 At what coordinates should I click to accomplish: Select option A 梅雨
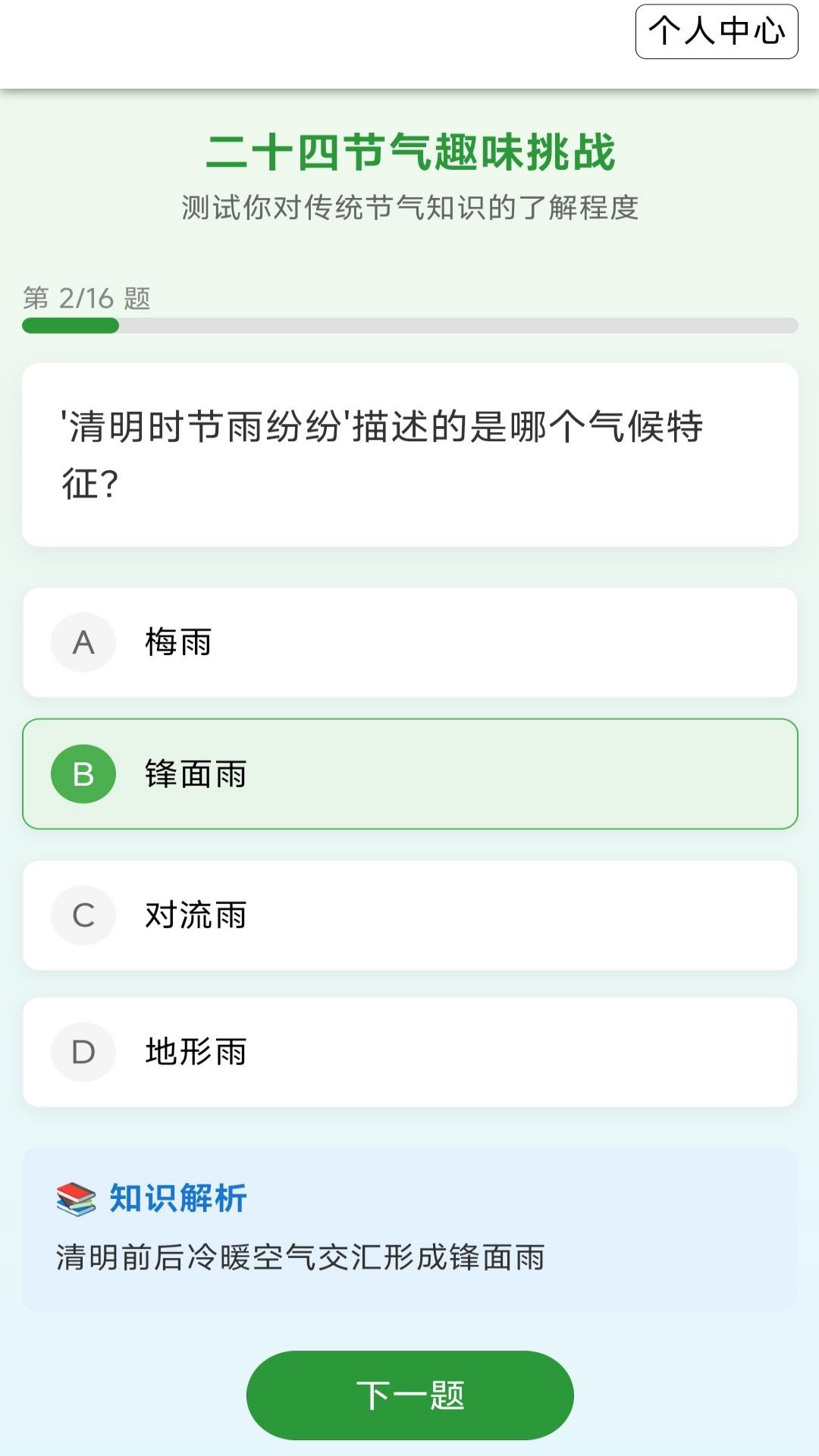(x=409, y=642)
